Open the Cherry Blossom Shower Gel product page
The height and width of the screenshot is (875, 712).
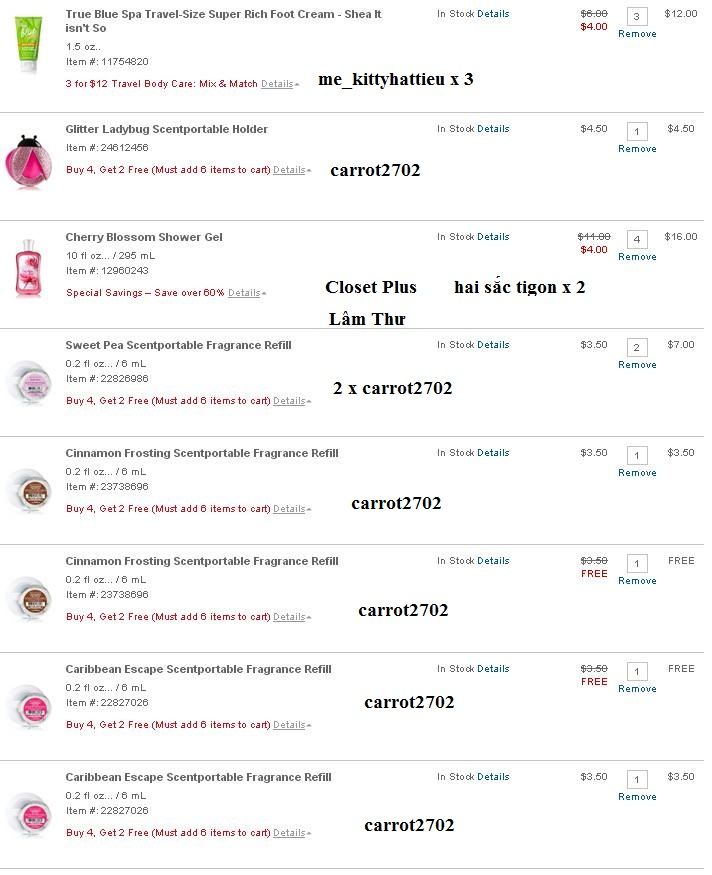tap(144, 237)
